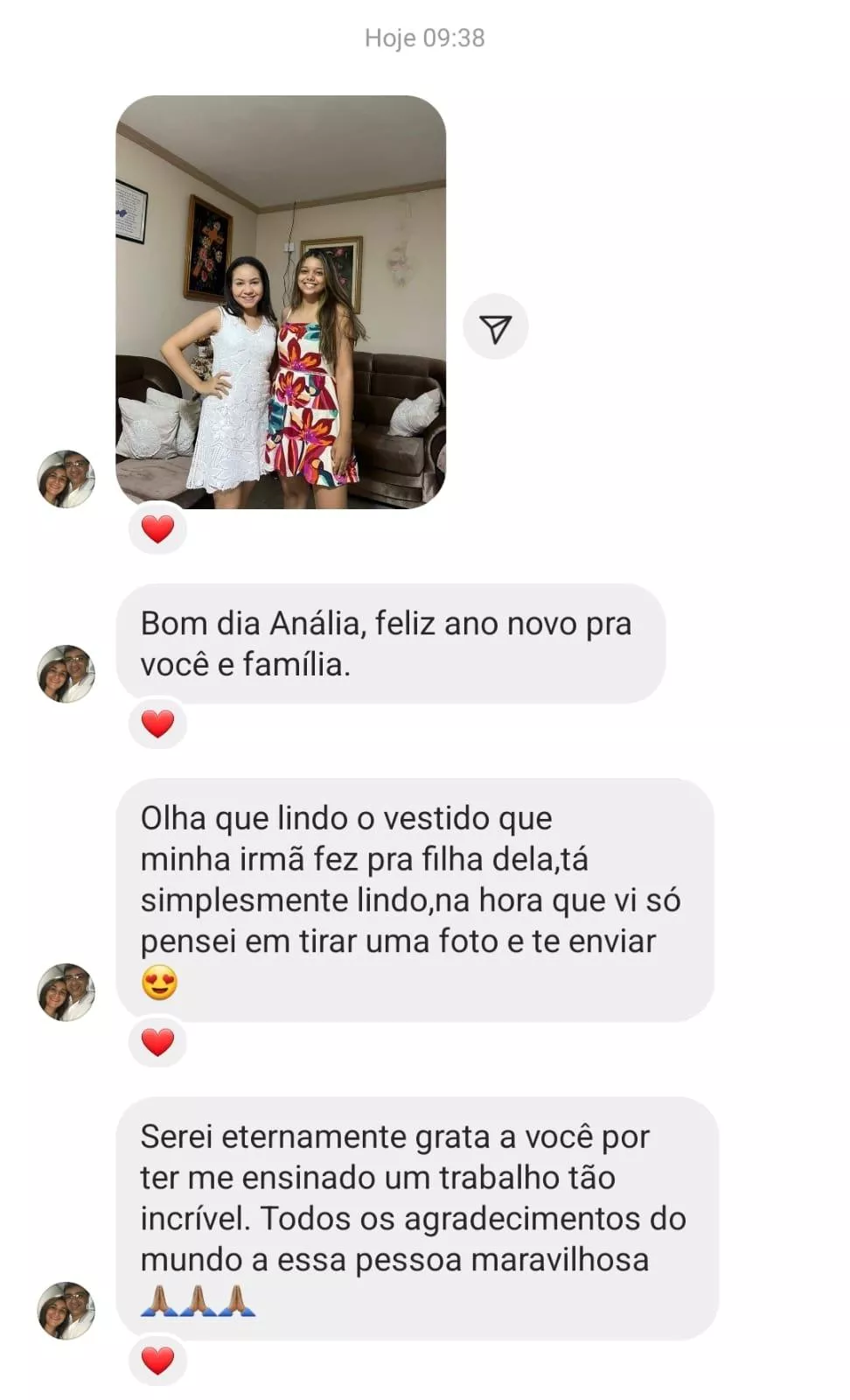This screenshot has height=1400, width=850.
Task: Open sender's profile picture beside the photo
Action: point(66,479)
